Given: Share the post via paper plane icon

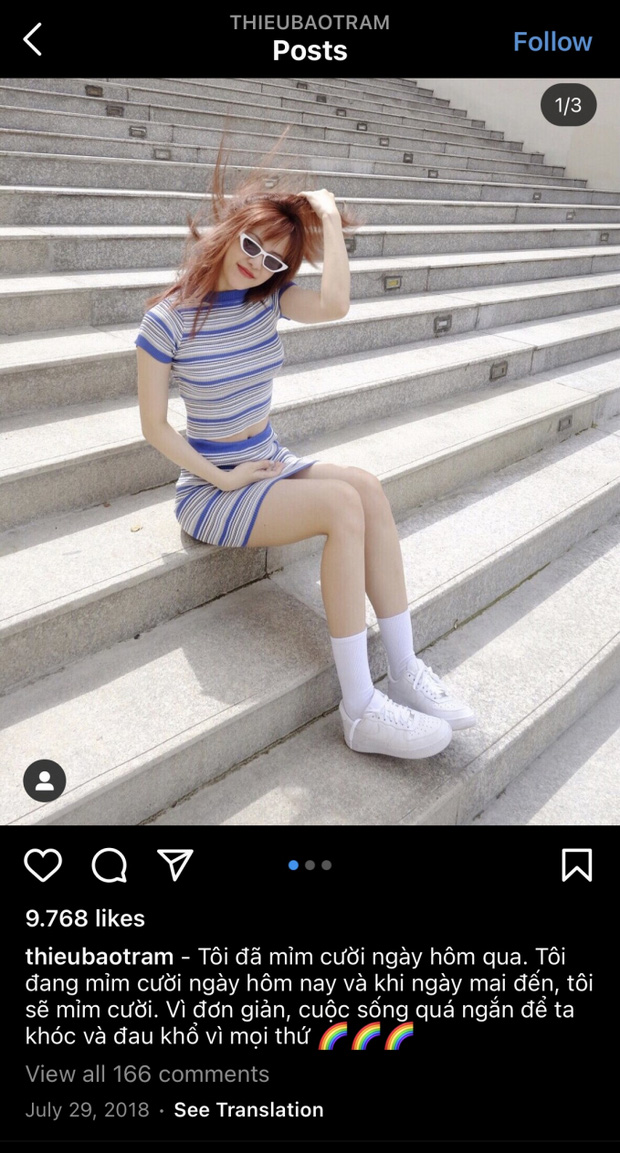Looking at the screenshot, I should (175, 865).
